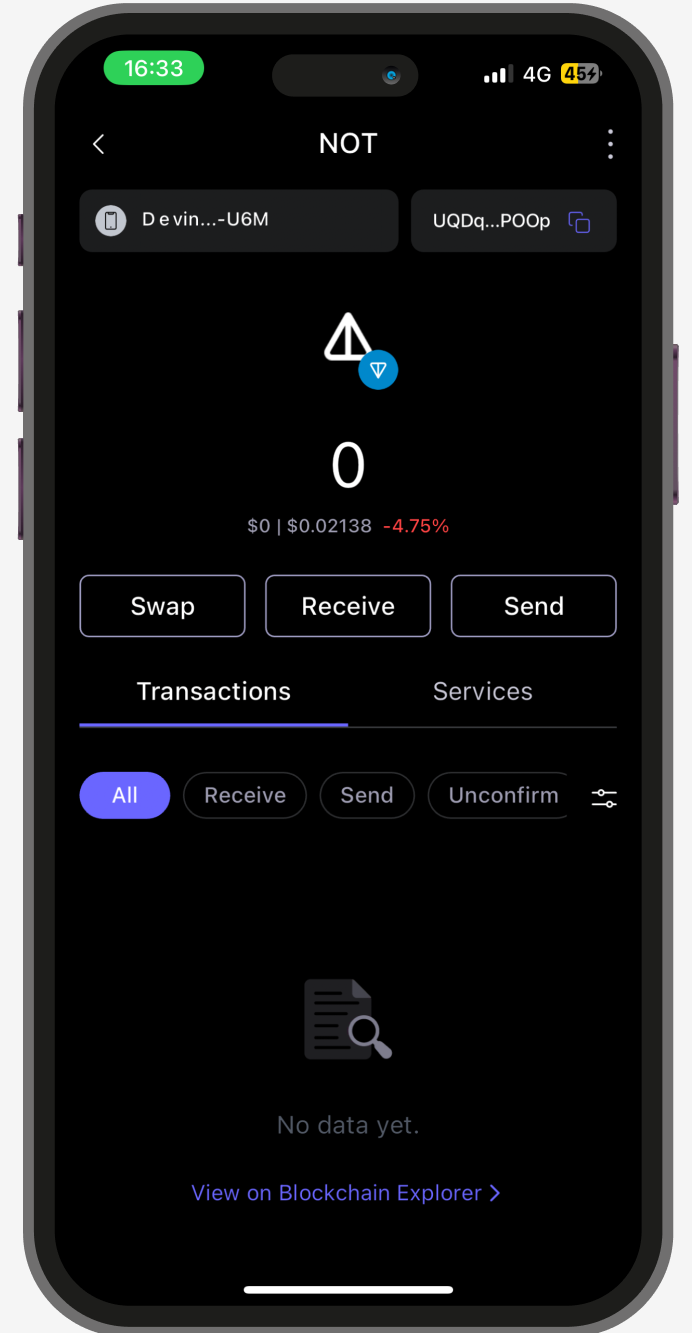Filter transactions by Send chip
This screenshot has height=1333, width=692.
pyautogui.click(x=366, y=795)
